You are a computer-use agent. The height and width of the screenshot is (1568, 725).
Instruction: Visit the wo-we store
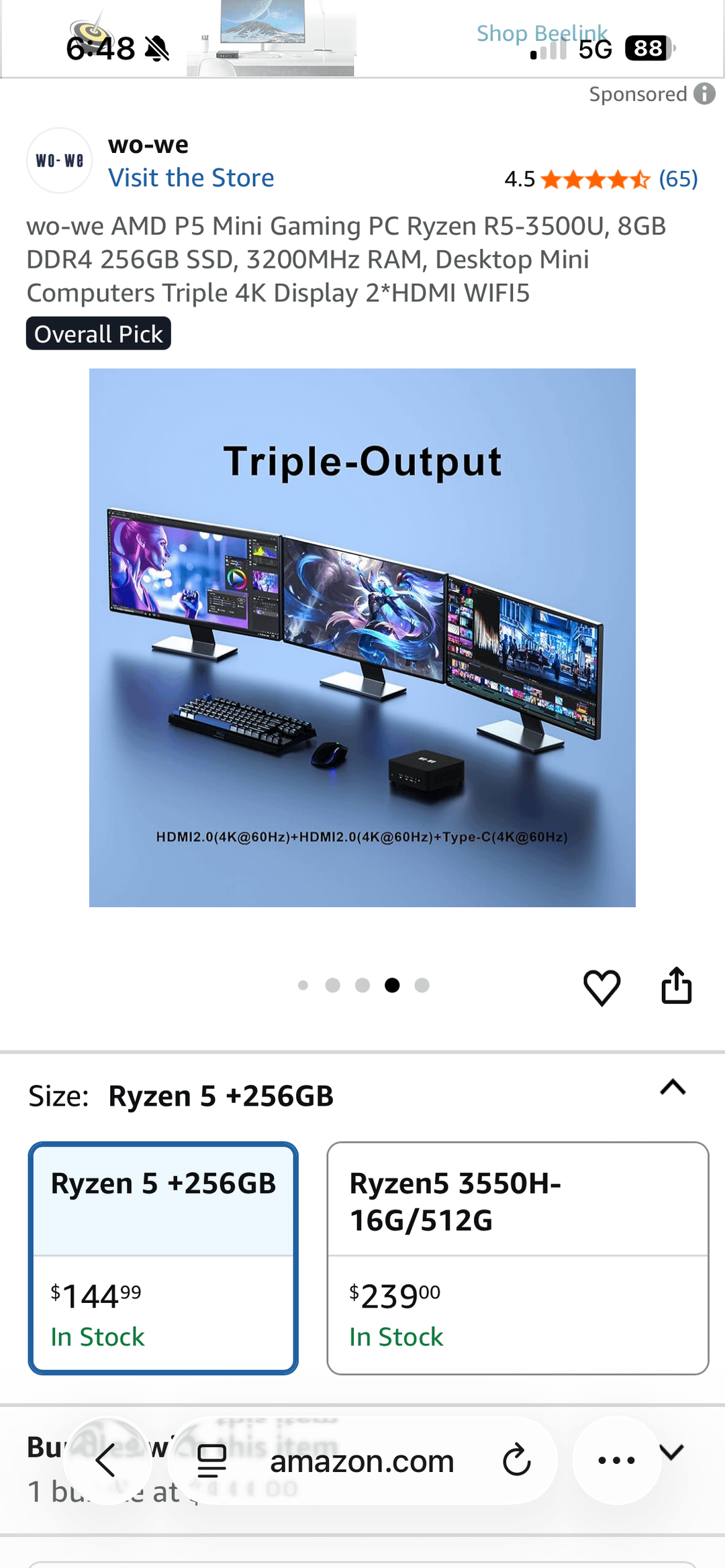191,178
